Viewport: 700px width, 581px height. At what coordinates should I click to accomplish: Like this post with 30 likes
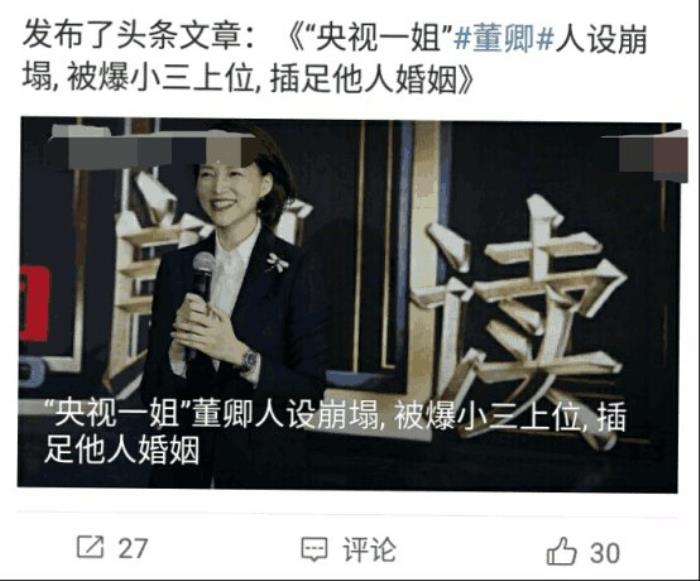click(x=583, y=550)
